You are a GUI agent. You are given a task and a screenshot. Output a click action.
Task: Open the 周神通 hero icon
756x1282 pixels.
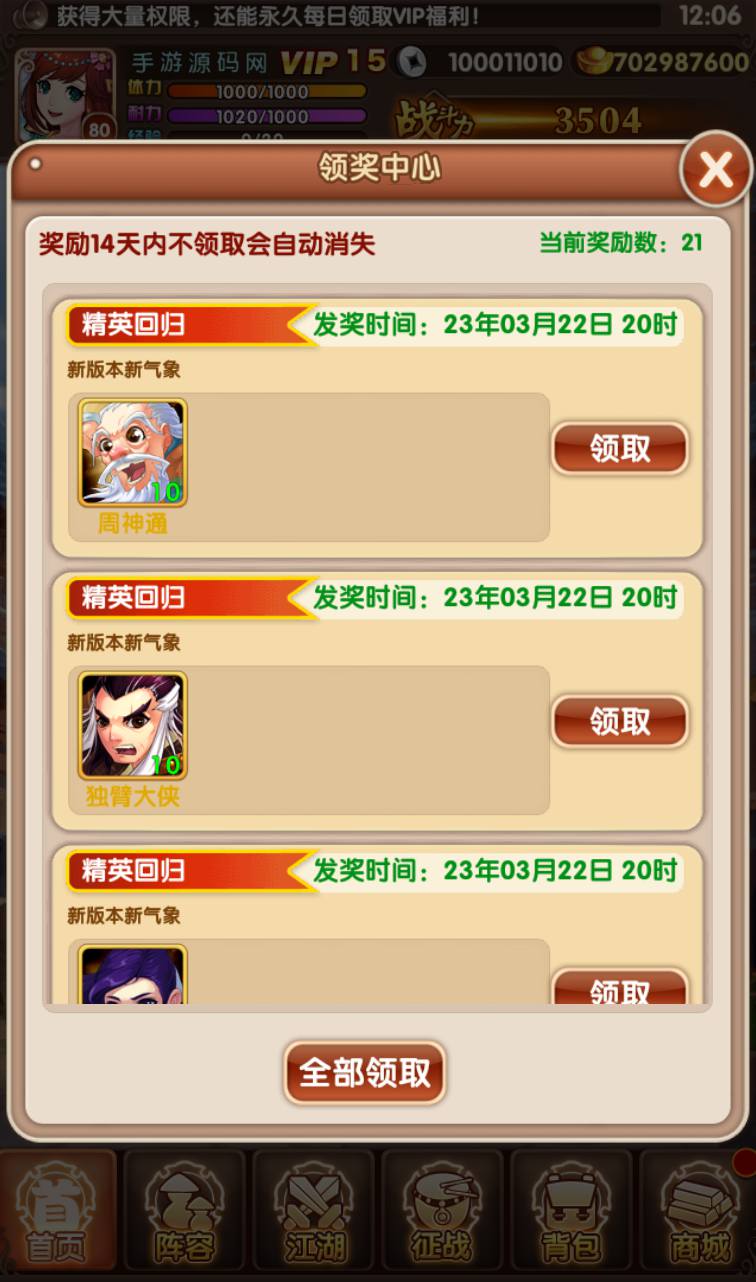click(x=133, y=453)
